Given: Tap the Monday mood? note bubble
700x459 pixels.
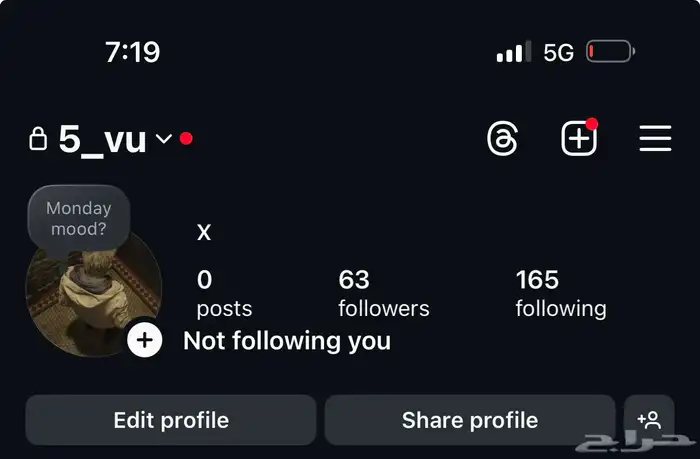Looking at the screenshot, I should click(79, 218).
